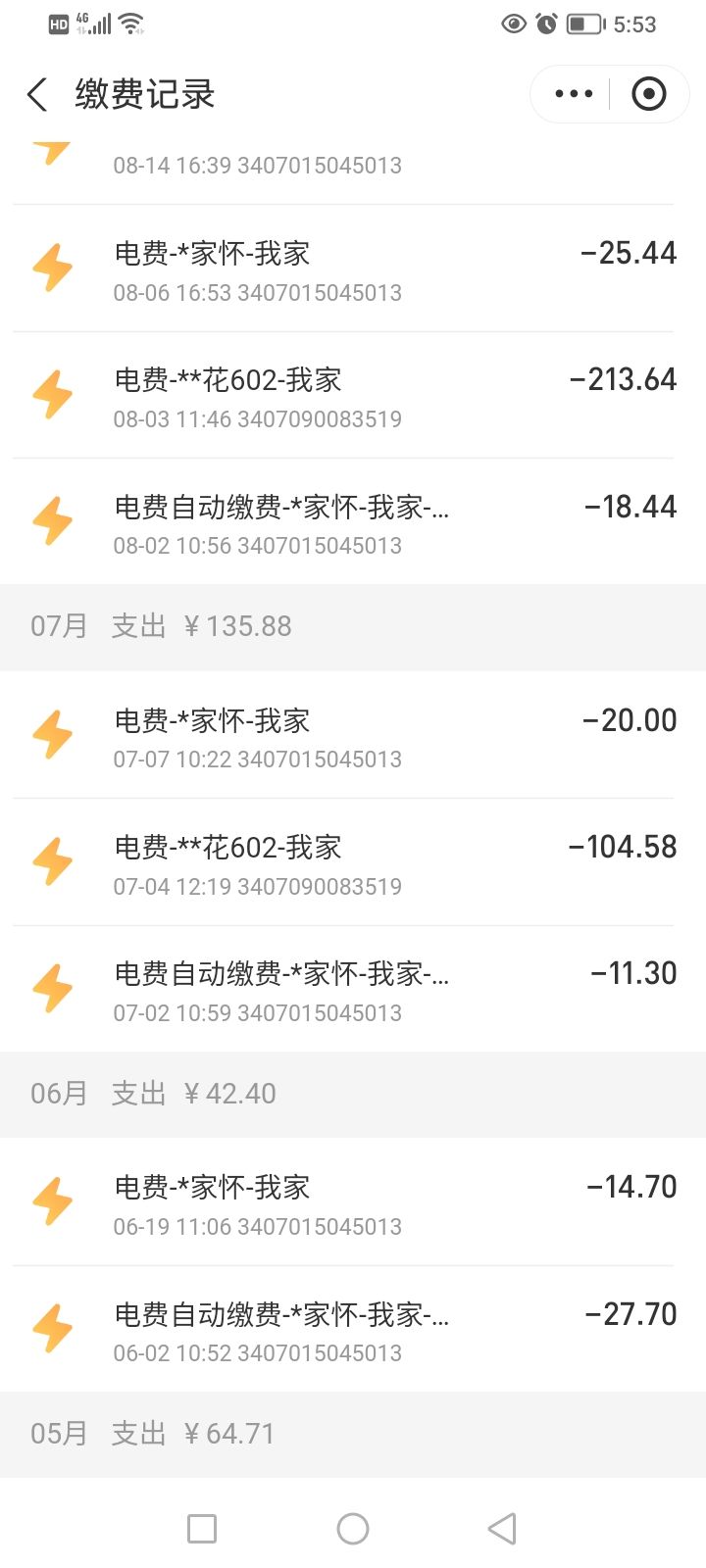Tap the system home button
This screenshot has width=706, height=1568.
[x=353, y=1529]
